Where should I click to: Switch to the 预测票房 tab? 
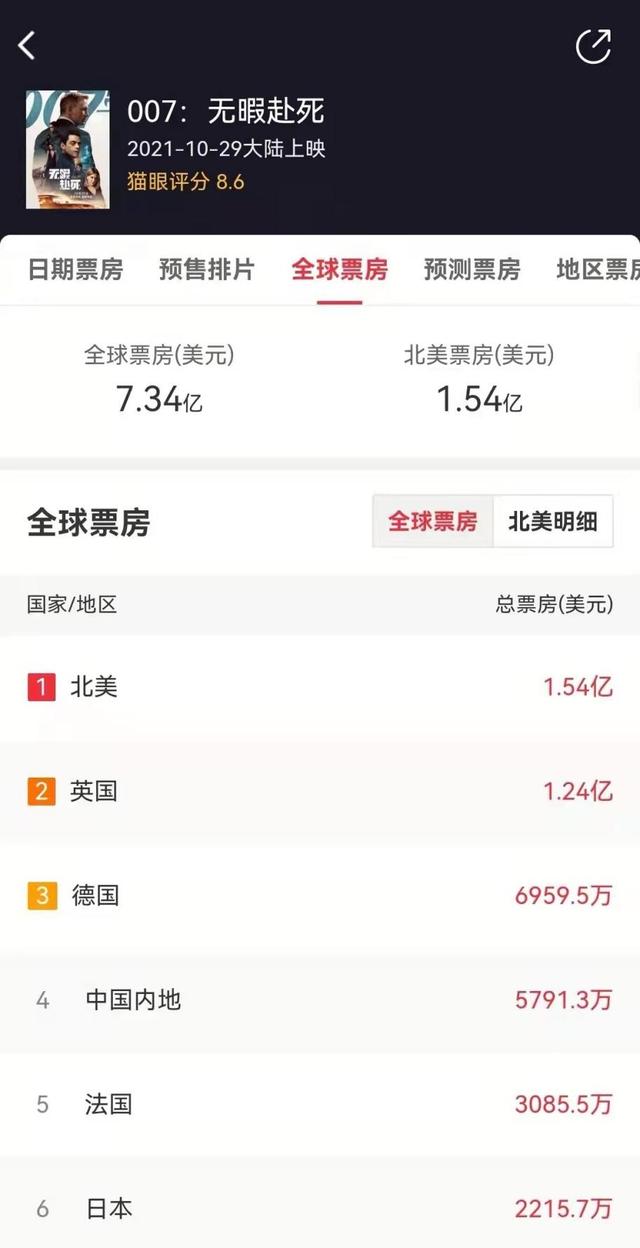pos(472,269)
